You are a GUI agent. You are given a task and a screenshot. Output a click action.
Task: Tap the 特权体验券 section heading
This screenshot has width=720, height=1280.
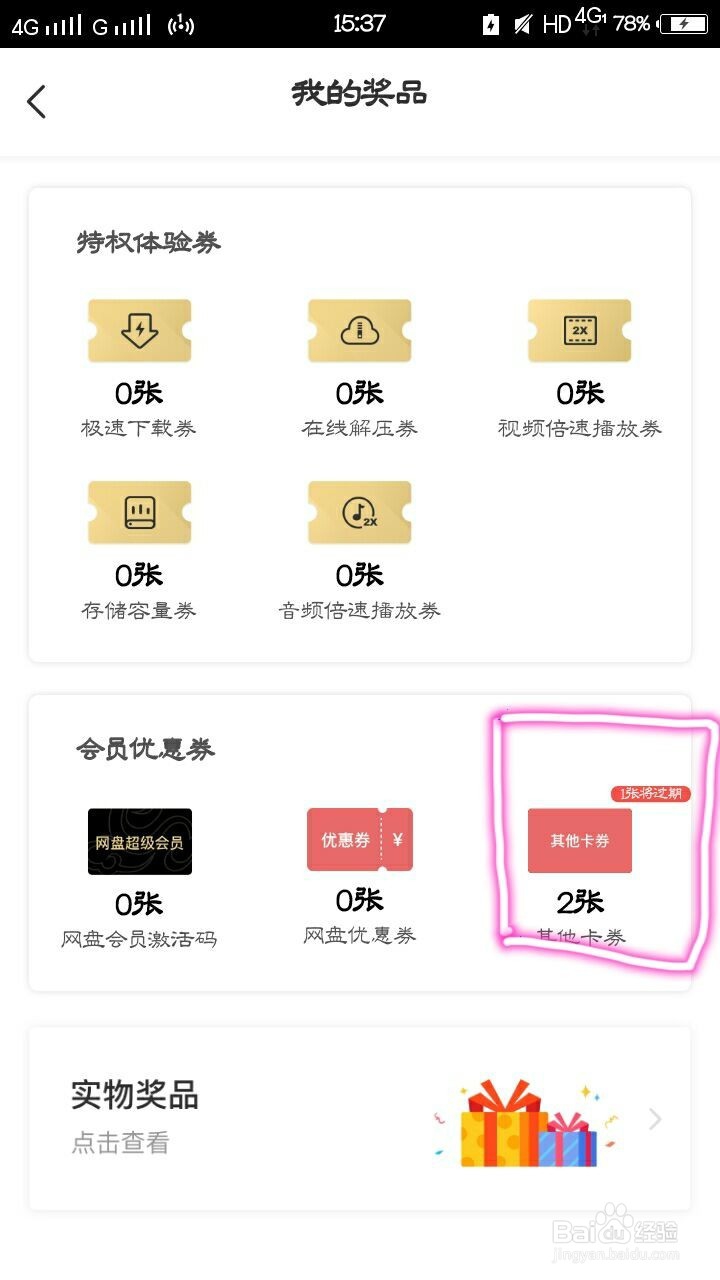coord(146,241)
